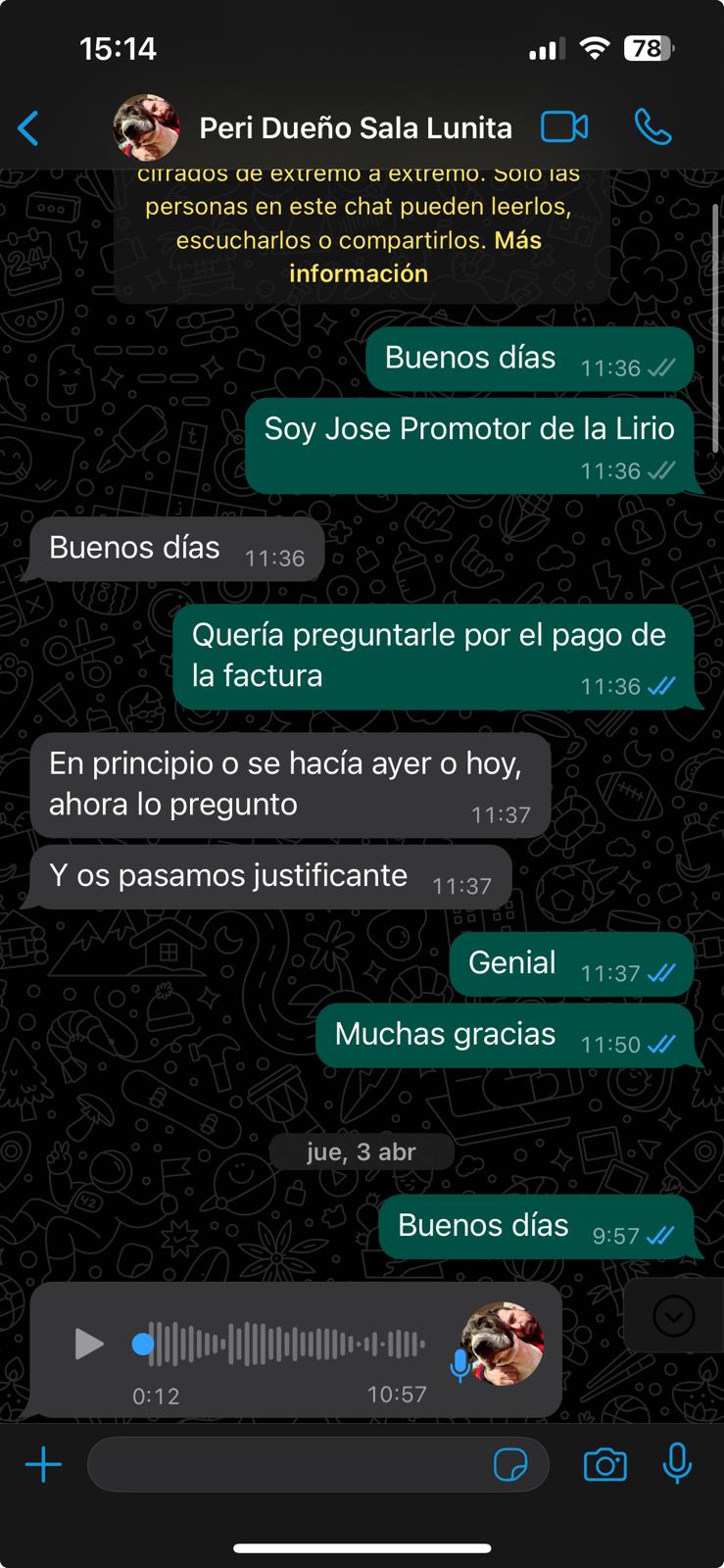Open the camera to send a photo
Viewport: 724px width, 1568px height.
(604, 1465)
